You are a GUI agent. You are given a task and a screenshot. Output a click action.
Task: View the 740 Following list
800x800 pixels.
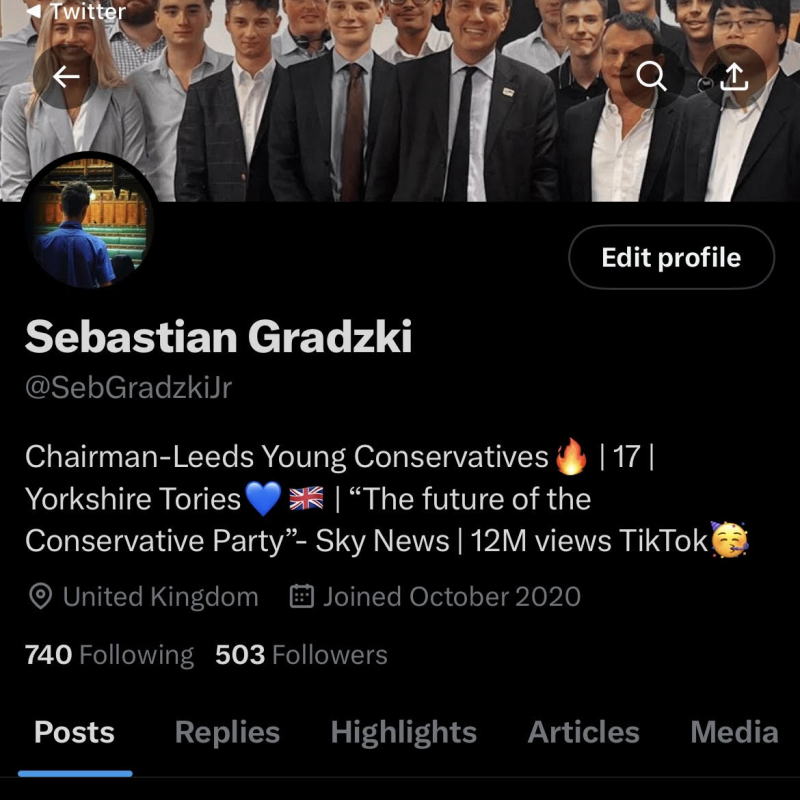(109, 655)
